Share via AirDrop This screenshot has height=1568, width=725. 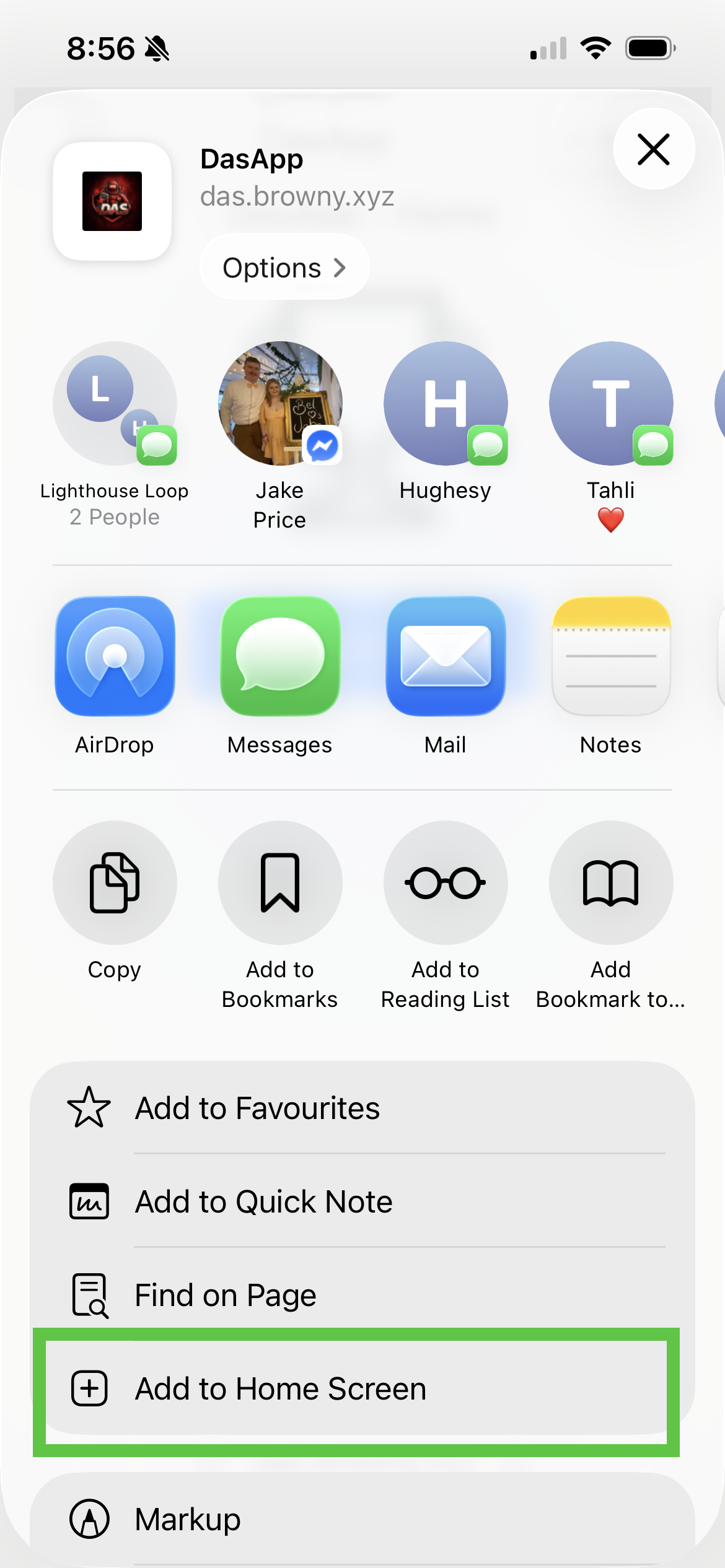point(115,656)
